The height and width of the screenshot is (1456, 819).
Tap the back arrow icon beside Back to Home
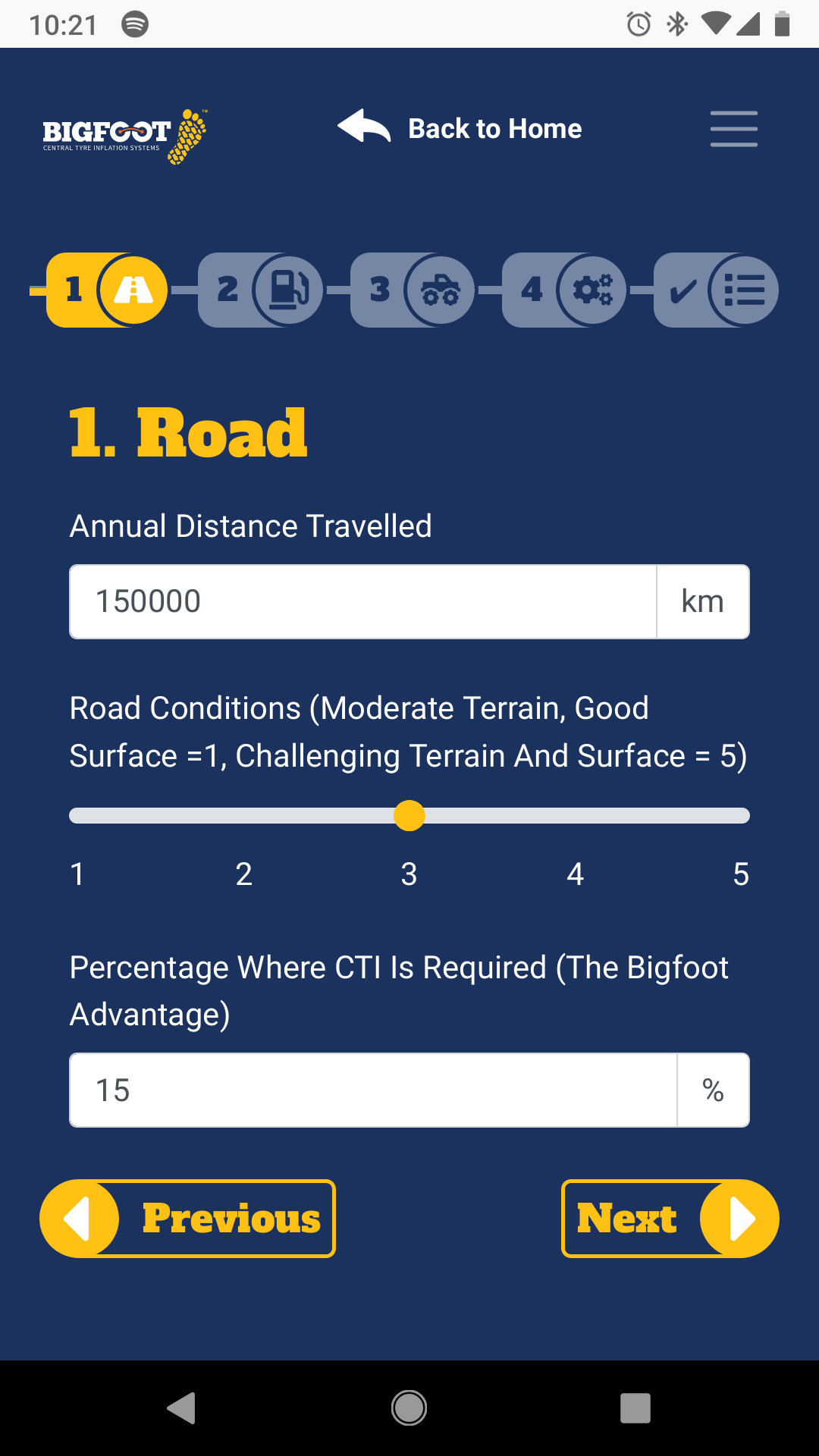pos(364,127)
